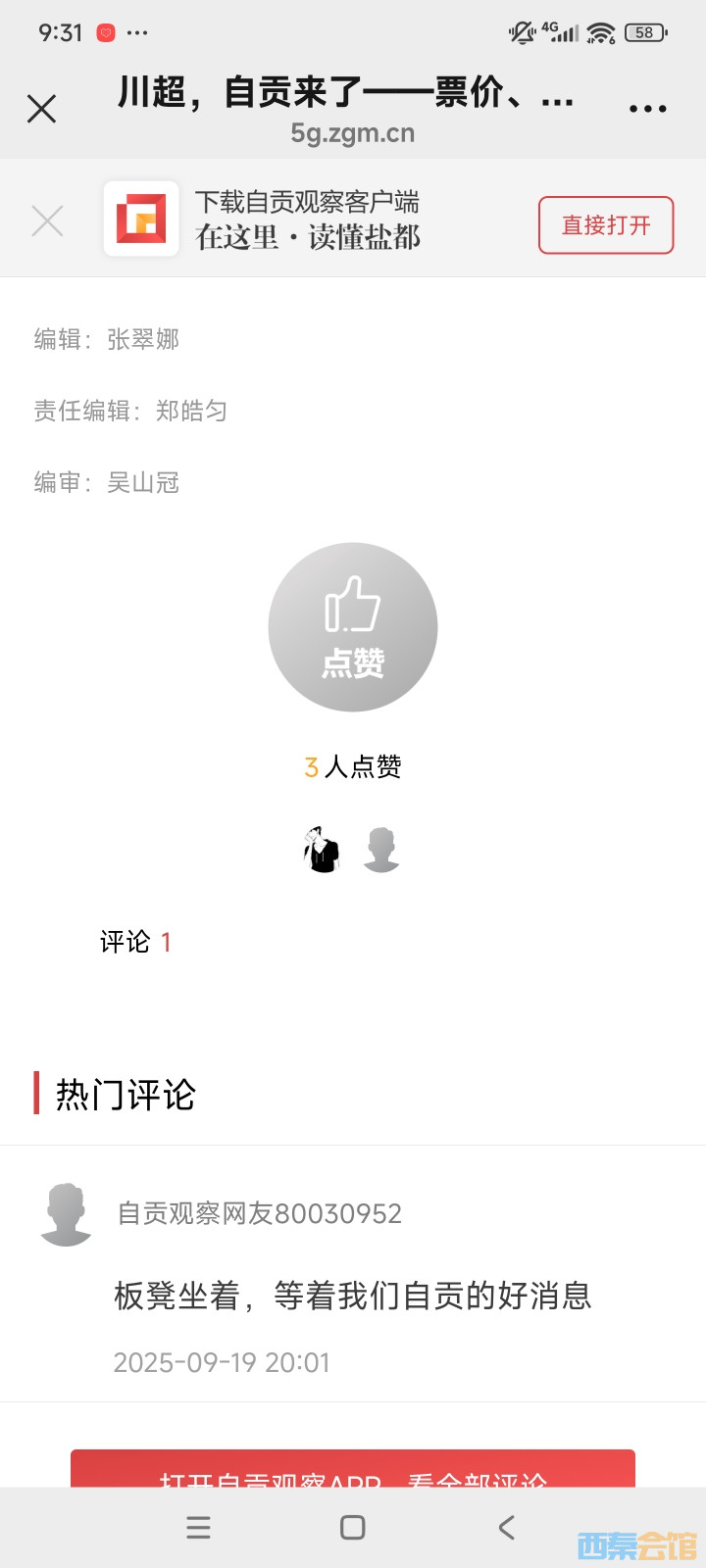The image size is (706, 1568).
Task: Tap the 直接打开 button
Action: click(606, 225)
